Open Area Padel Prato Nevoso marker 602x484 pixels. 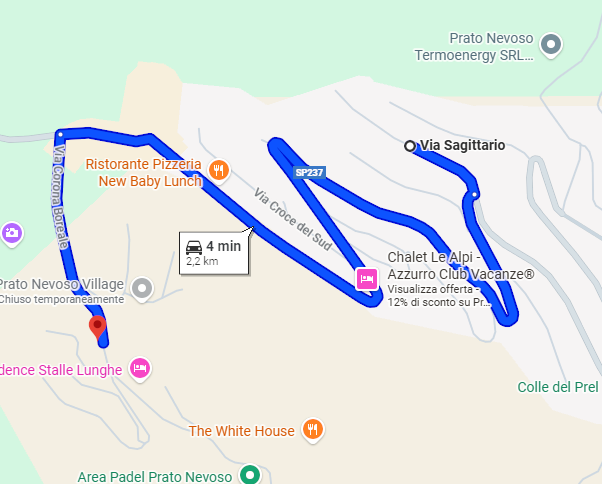coord(252,476)
